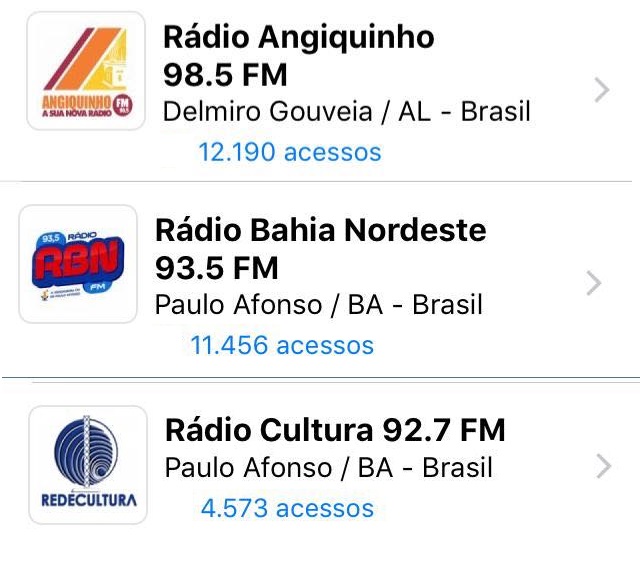Tap the Rádio Cultura 92.7 FM row
Image resolution: width=640 pixels, height=564 pixels.
320,466
